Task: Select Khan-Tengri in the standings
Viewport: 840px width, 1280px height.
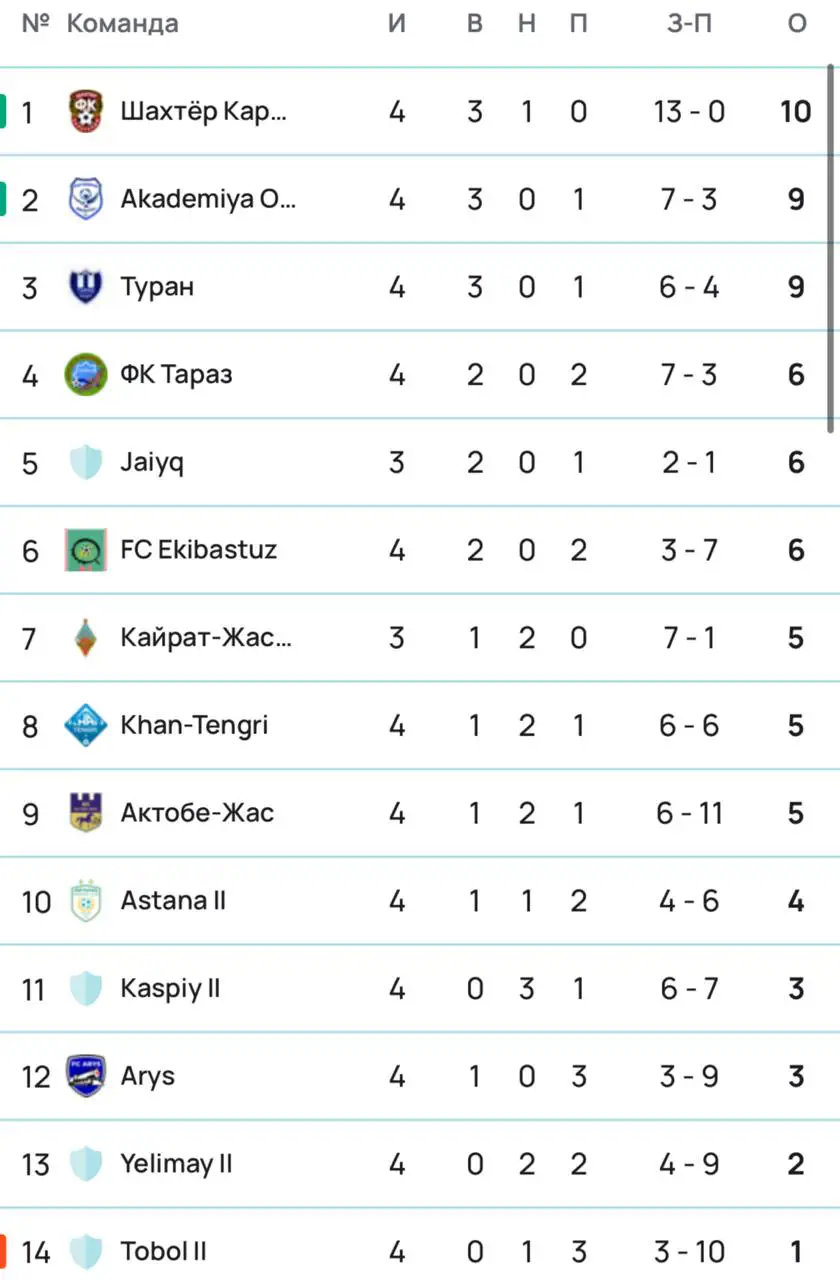Action: coord(420,725)
